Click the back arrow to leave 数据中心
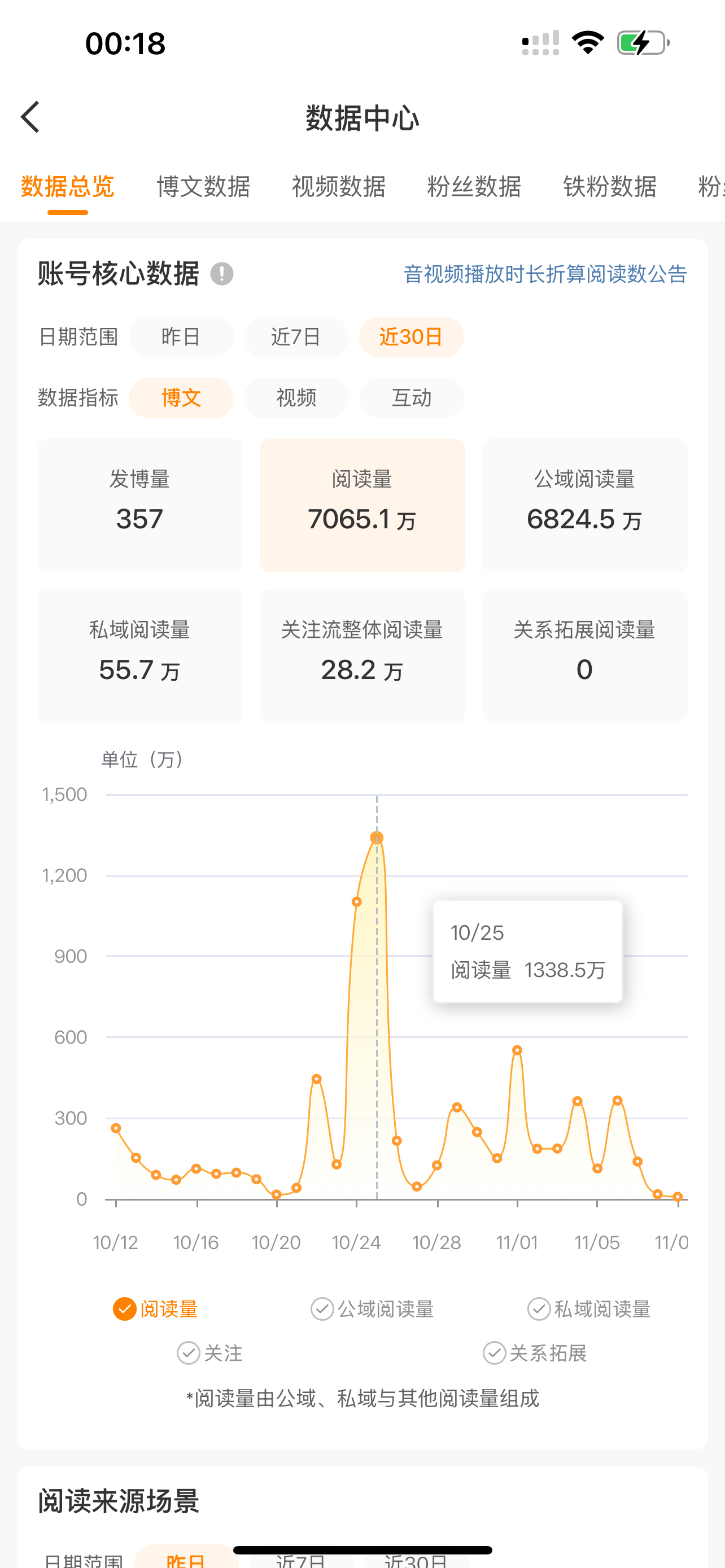The height and width of the screenshot is (1568, 725). (x=30, y=116)
